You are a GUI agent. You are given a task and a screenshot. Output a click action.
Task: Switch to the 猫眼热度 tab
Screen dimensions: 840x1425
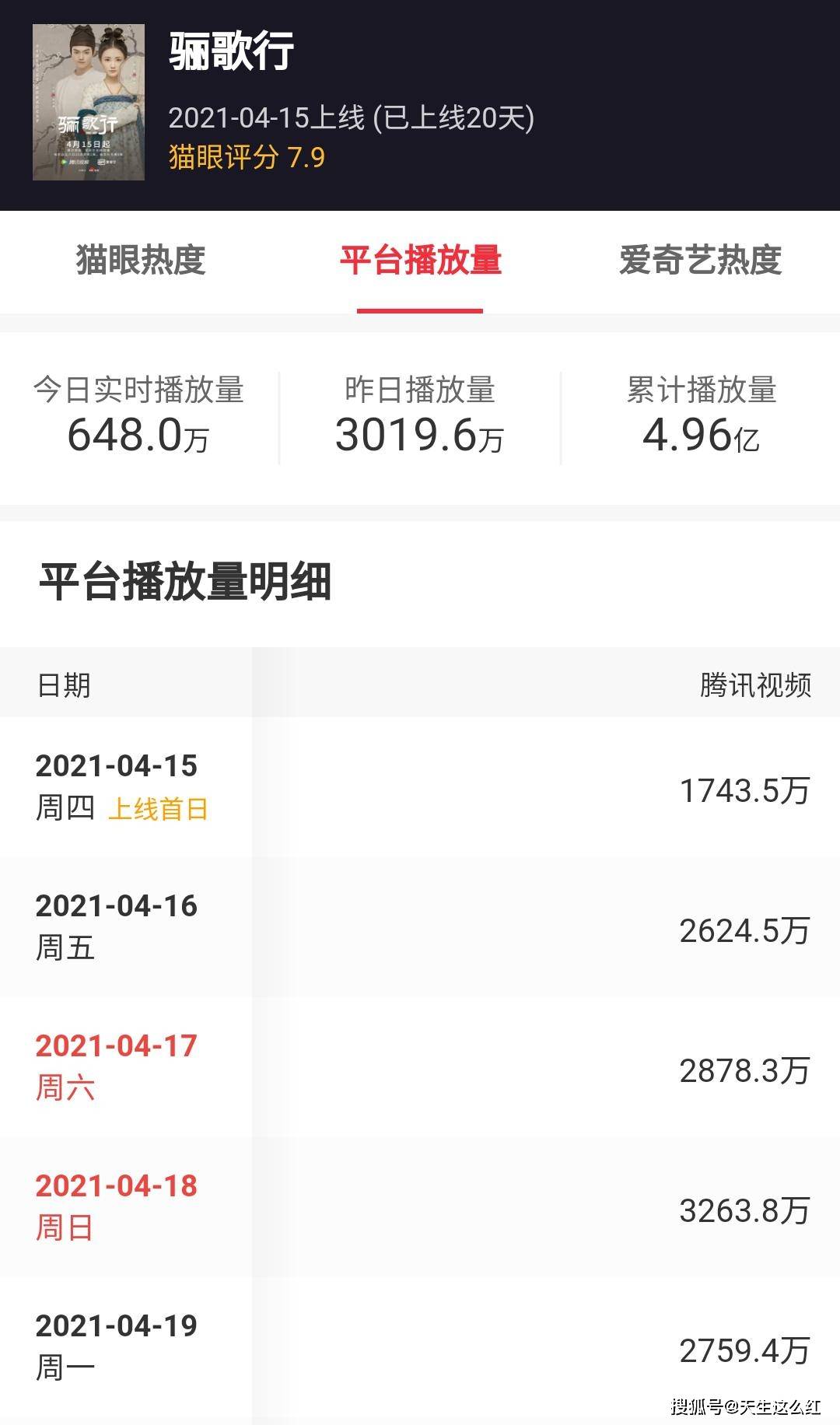tap(141, 261)
